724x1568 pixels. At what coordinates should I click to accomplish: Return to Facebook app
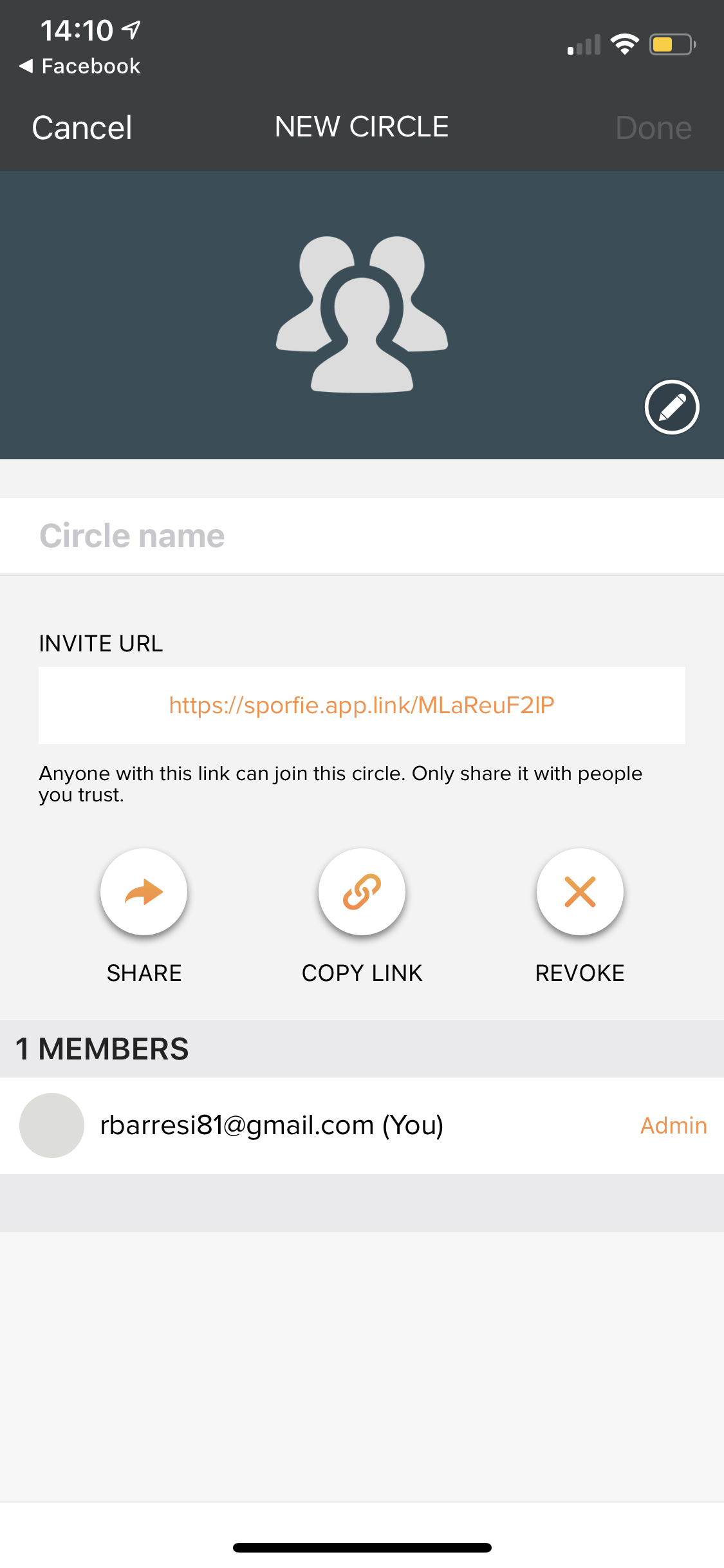pyautogui.click(x=80, y=66)
